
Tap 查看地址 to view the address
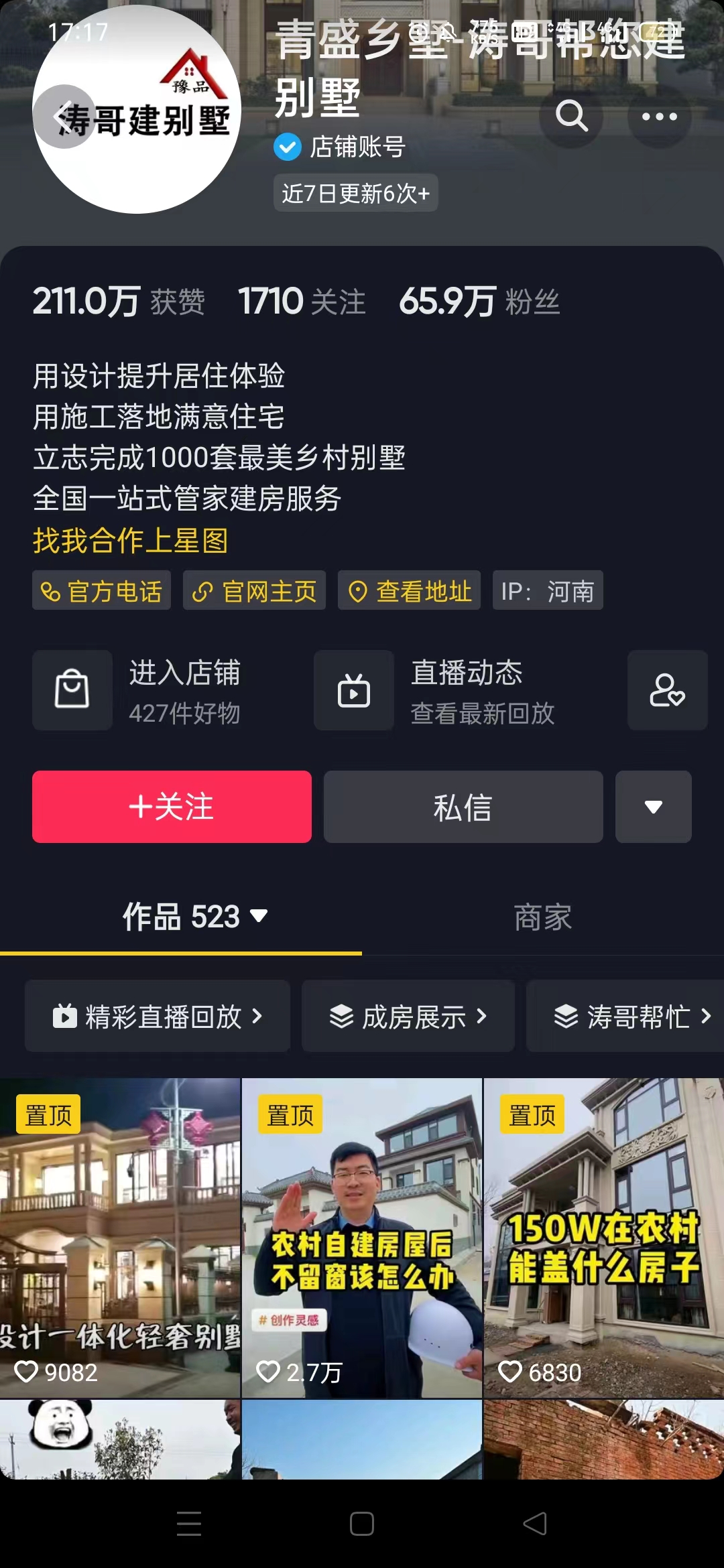[x=410, y=591]
